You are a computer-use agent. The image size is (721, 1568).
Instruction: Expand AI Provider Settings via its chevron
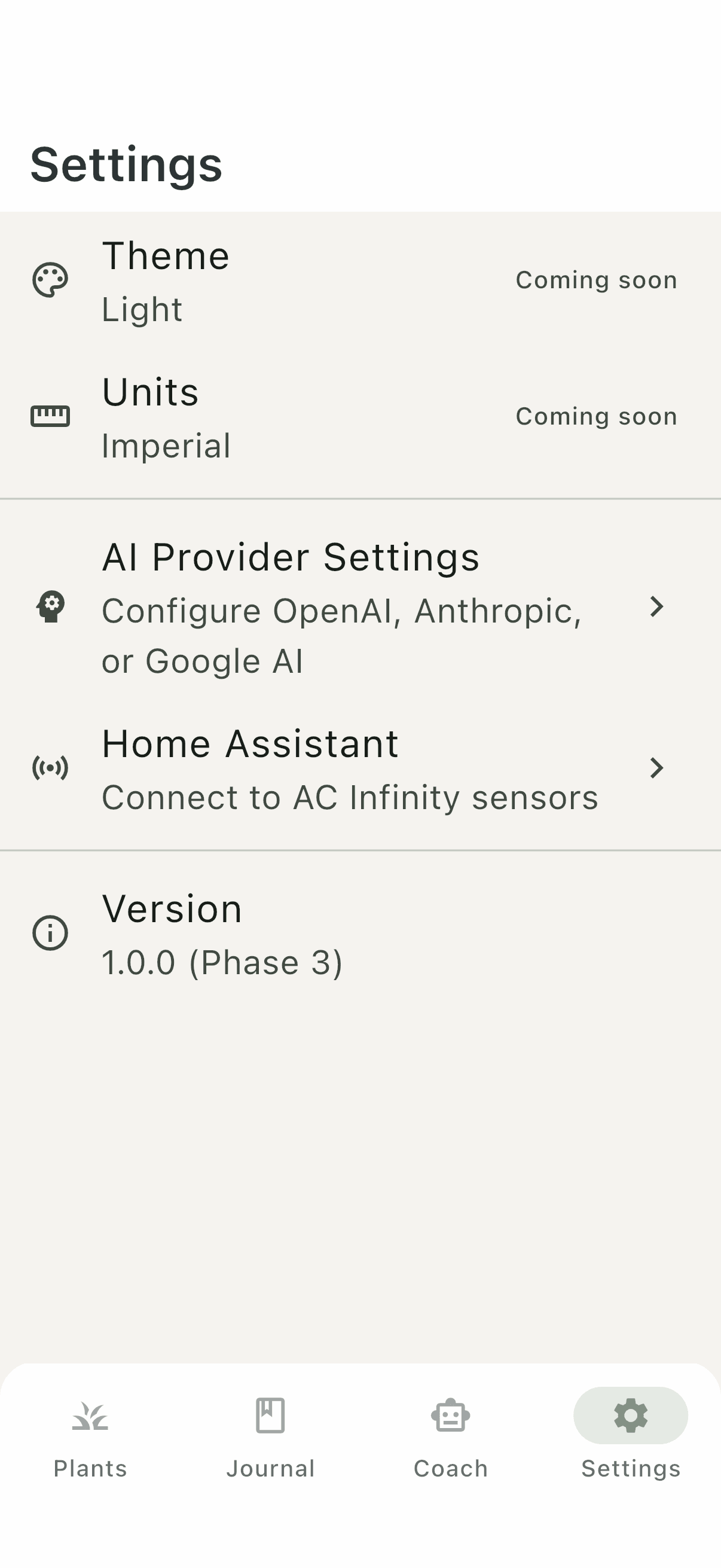(658, 607)
